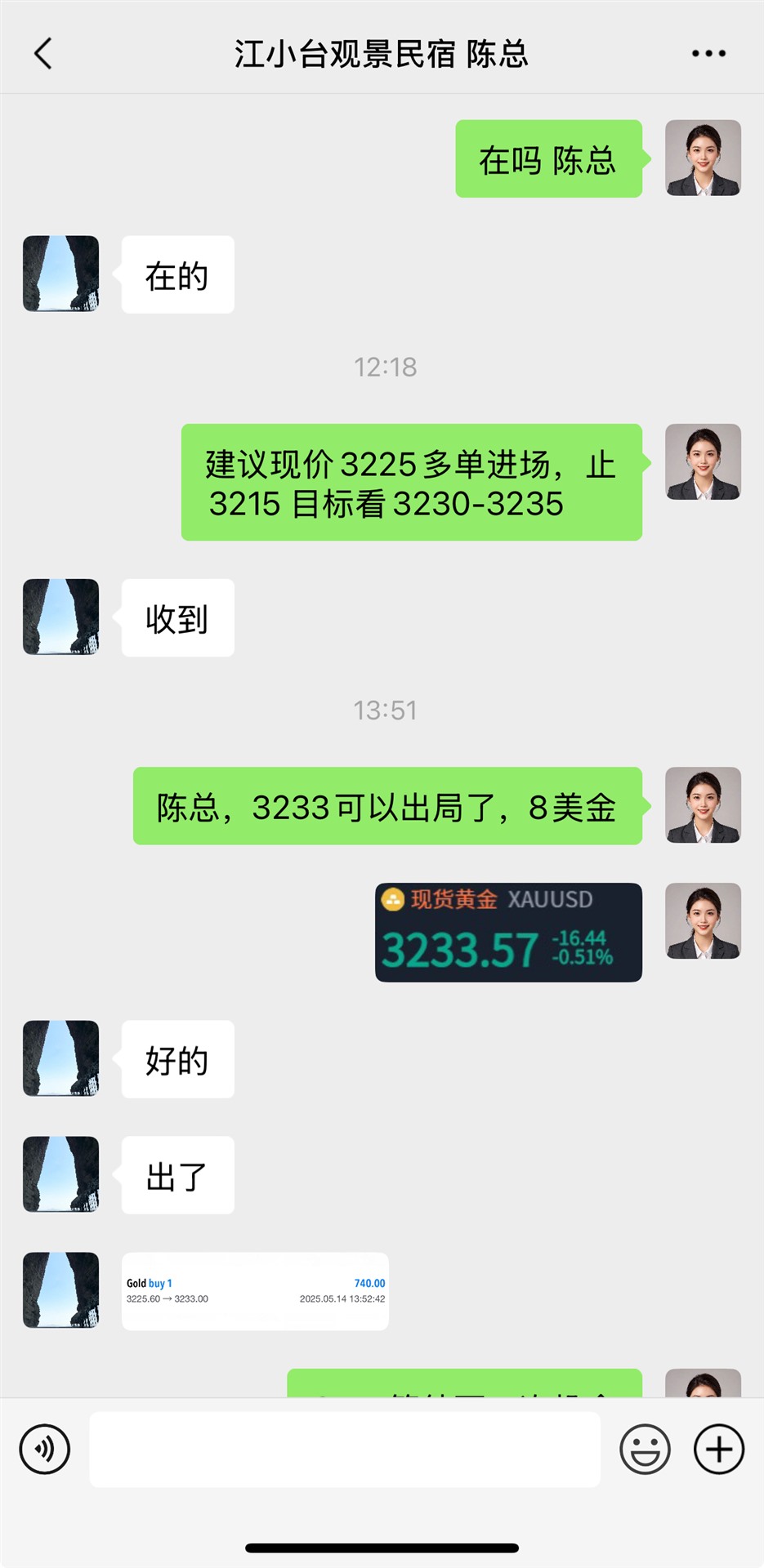
Task: Open my avatar beside 在吗 陈总
Action: coord(702,158)
